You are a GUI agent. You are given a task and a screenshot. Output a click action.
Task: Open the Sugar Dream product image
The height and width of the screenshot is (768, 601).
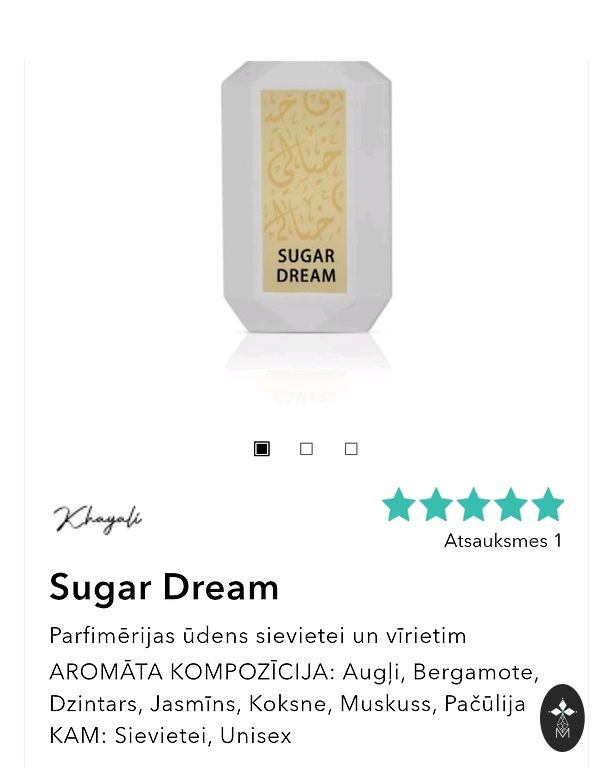pos(306,200)
